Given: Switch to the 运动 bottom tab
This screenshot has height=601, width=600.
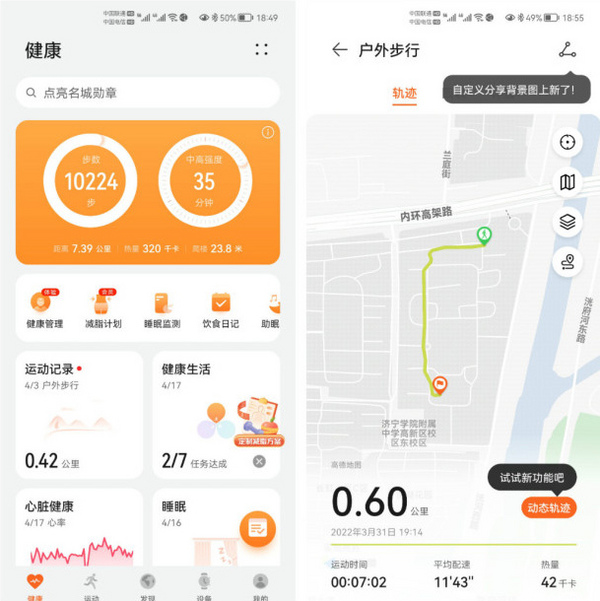Looking at the screenshot, I should 92,584.
